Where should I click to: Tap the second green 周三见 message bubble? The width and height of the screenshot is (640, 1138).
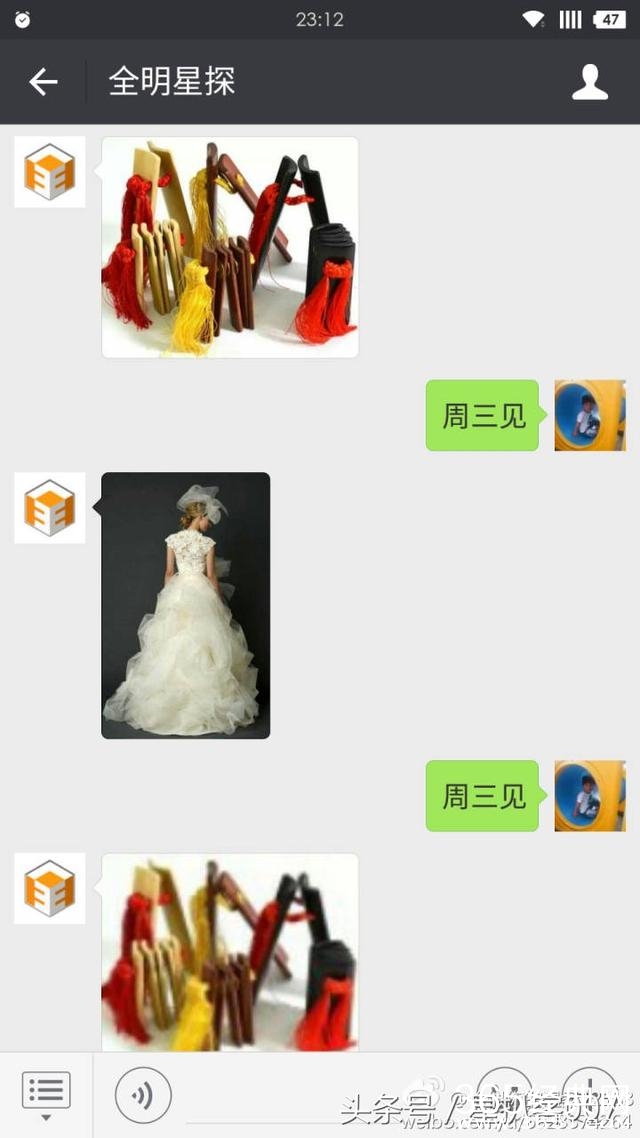[x=483, y=796]
